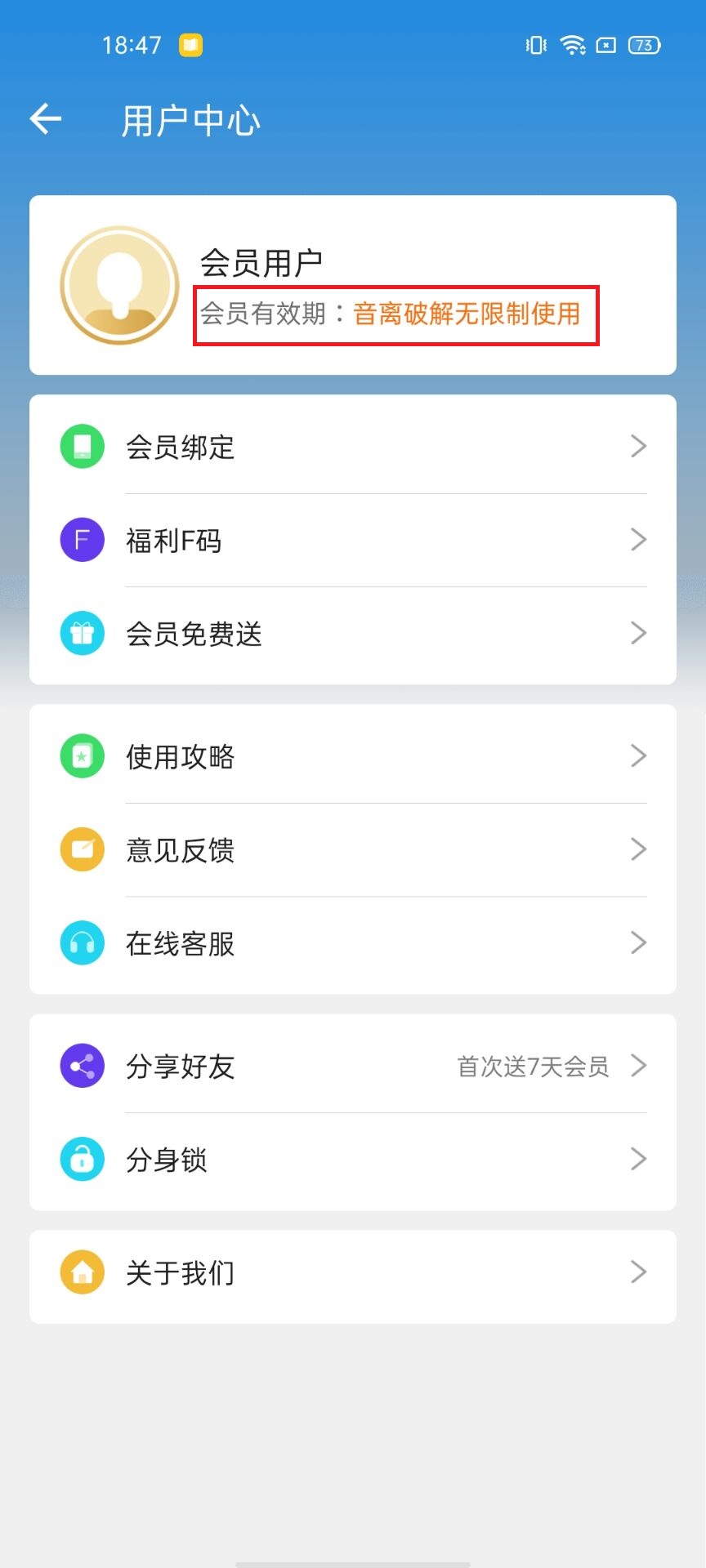Open 会员绑定 row

click(353, 447)
